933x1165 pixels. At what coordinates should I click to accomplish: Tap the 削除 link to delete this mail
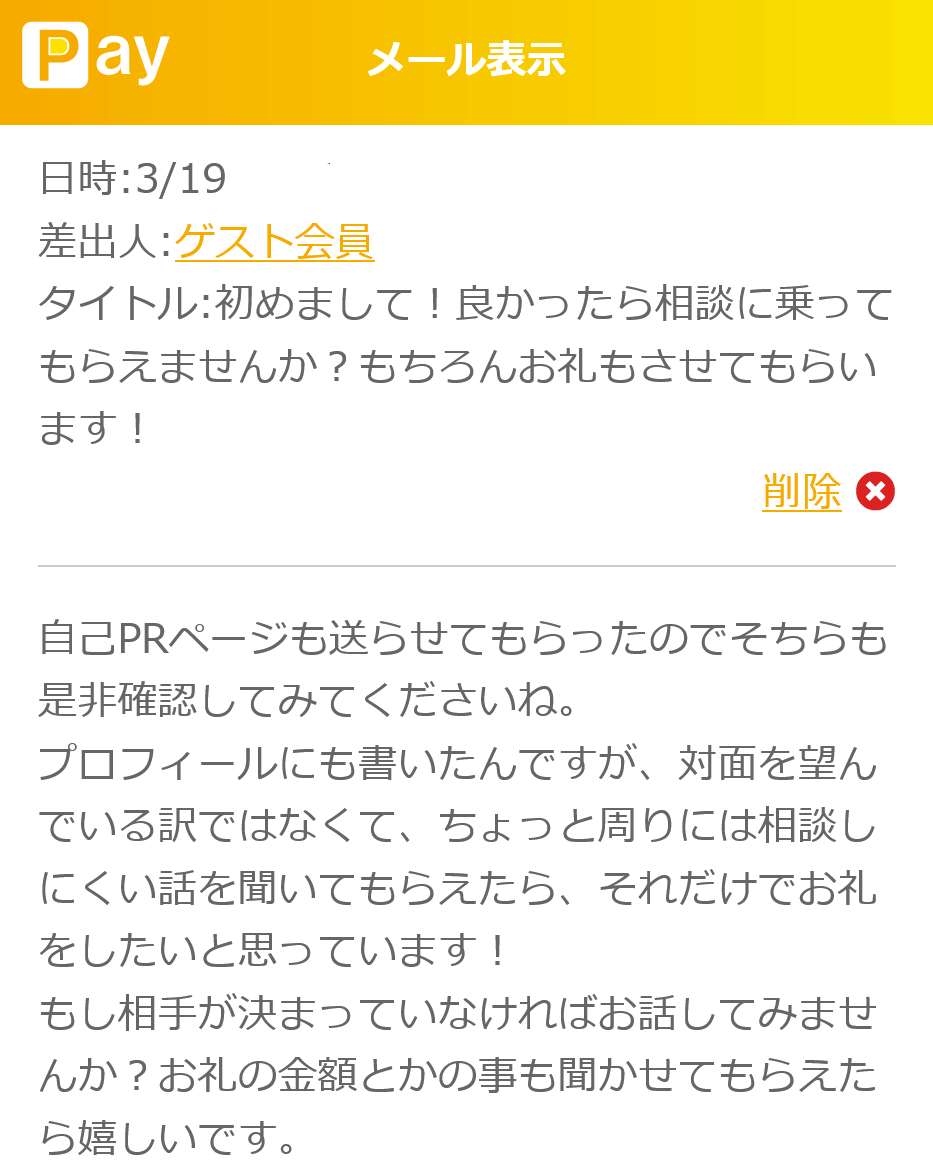[x=801, y=491]
